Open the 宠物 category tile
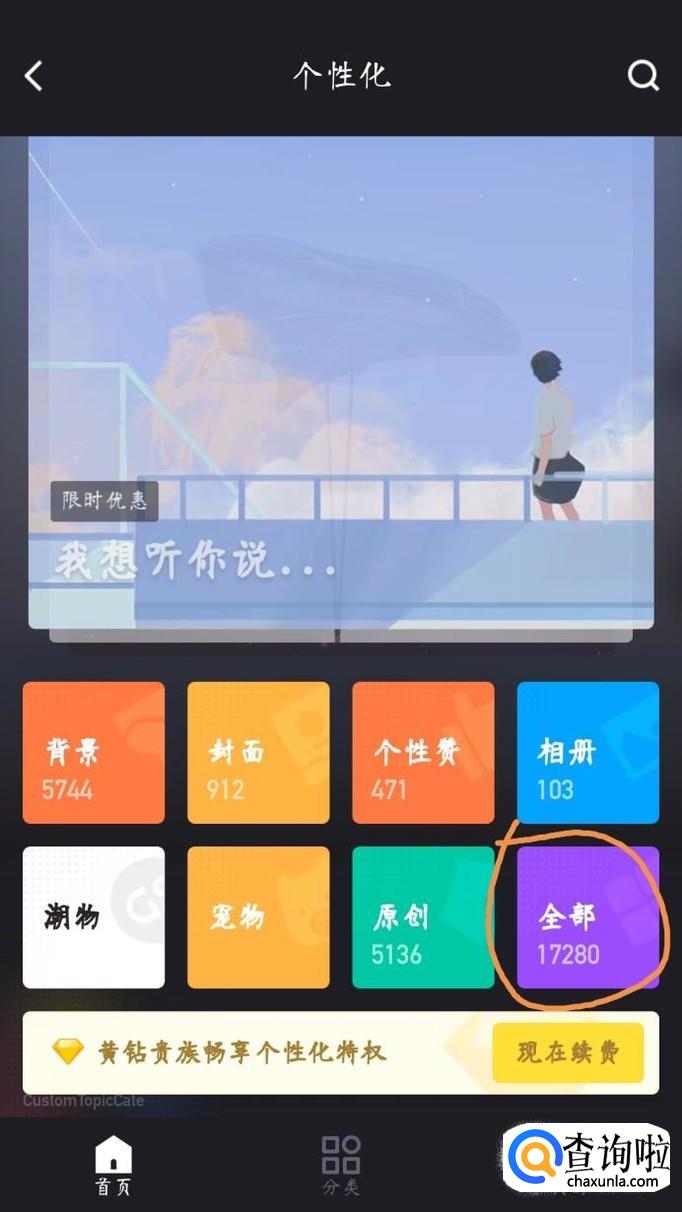Screen dimensions: 682x1212 pos(258,917)
